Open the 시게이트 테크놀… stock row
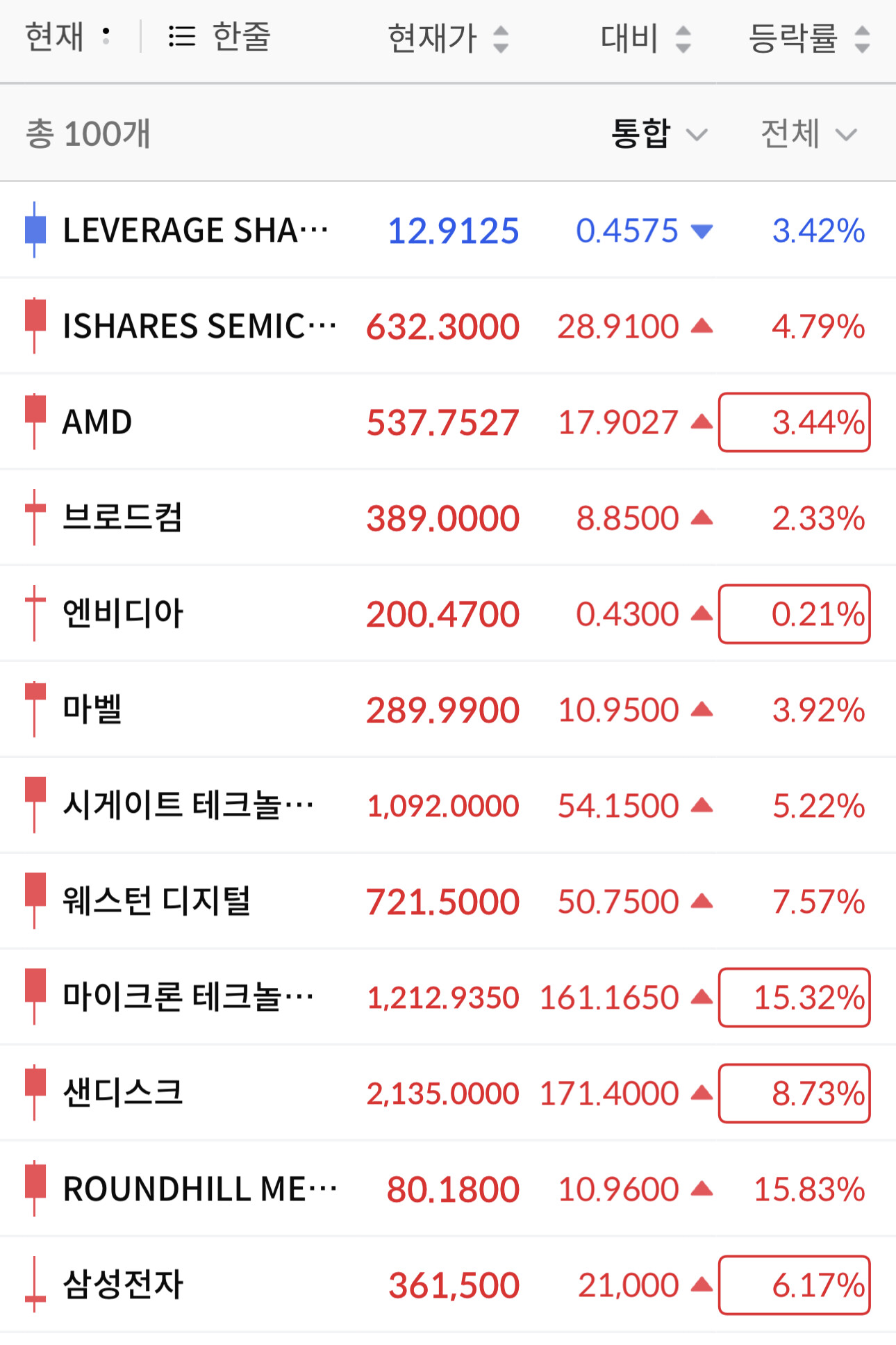The image size is (896, 1345). 448,805
